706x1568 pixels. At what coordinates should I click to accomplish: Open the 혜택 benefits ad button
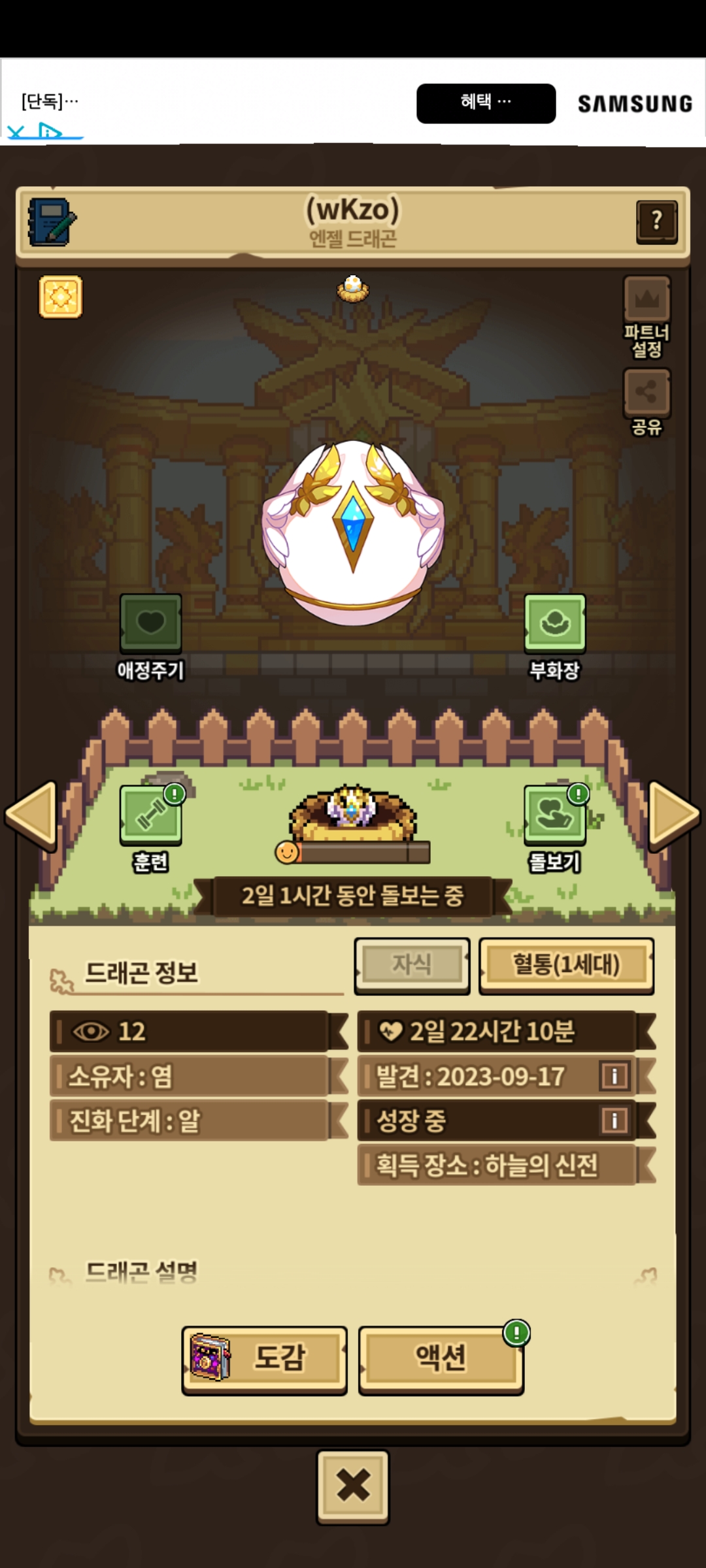click(486, 103)
